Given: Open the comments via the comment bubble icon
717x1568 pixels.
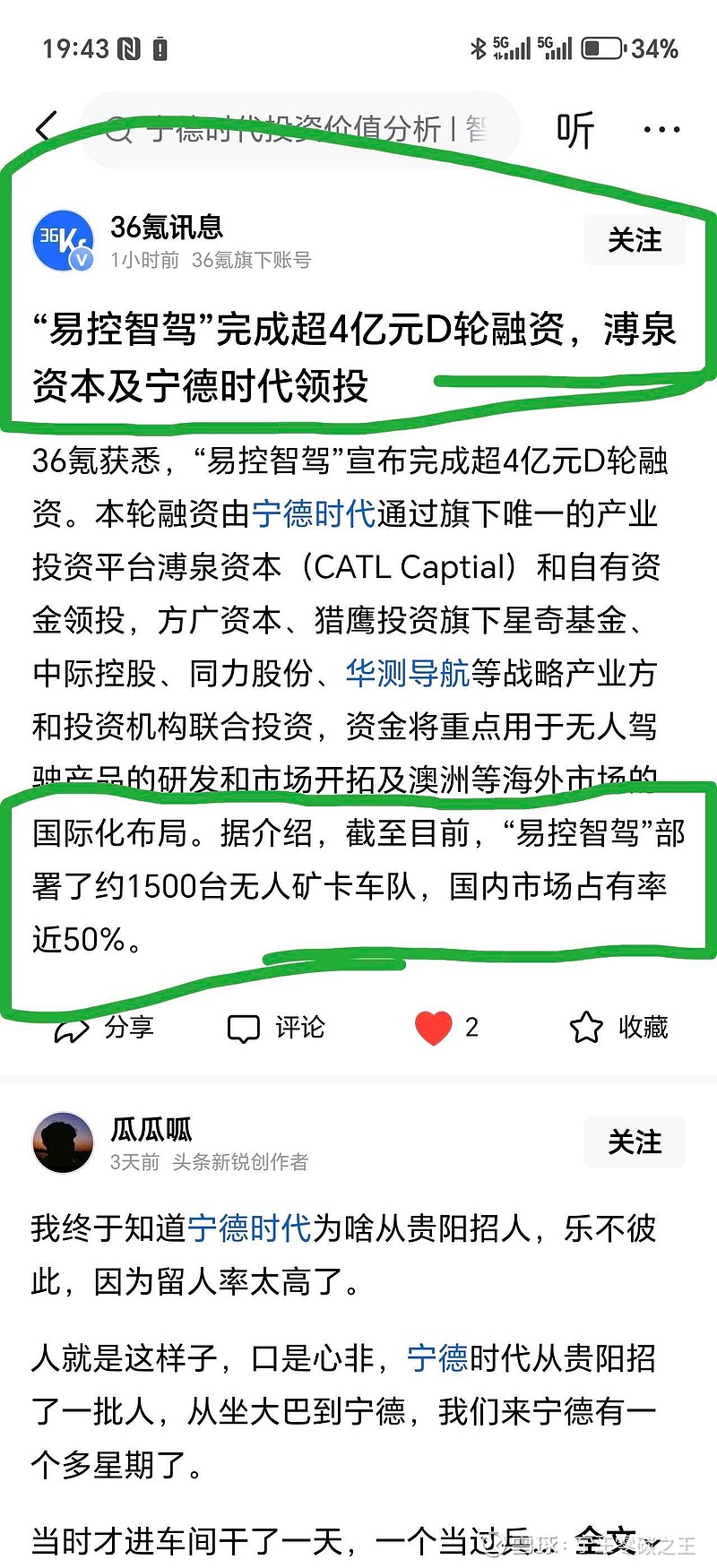Looking at the screenshot, I should (x=245, y=1029).
